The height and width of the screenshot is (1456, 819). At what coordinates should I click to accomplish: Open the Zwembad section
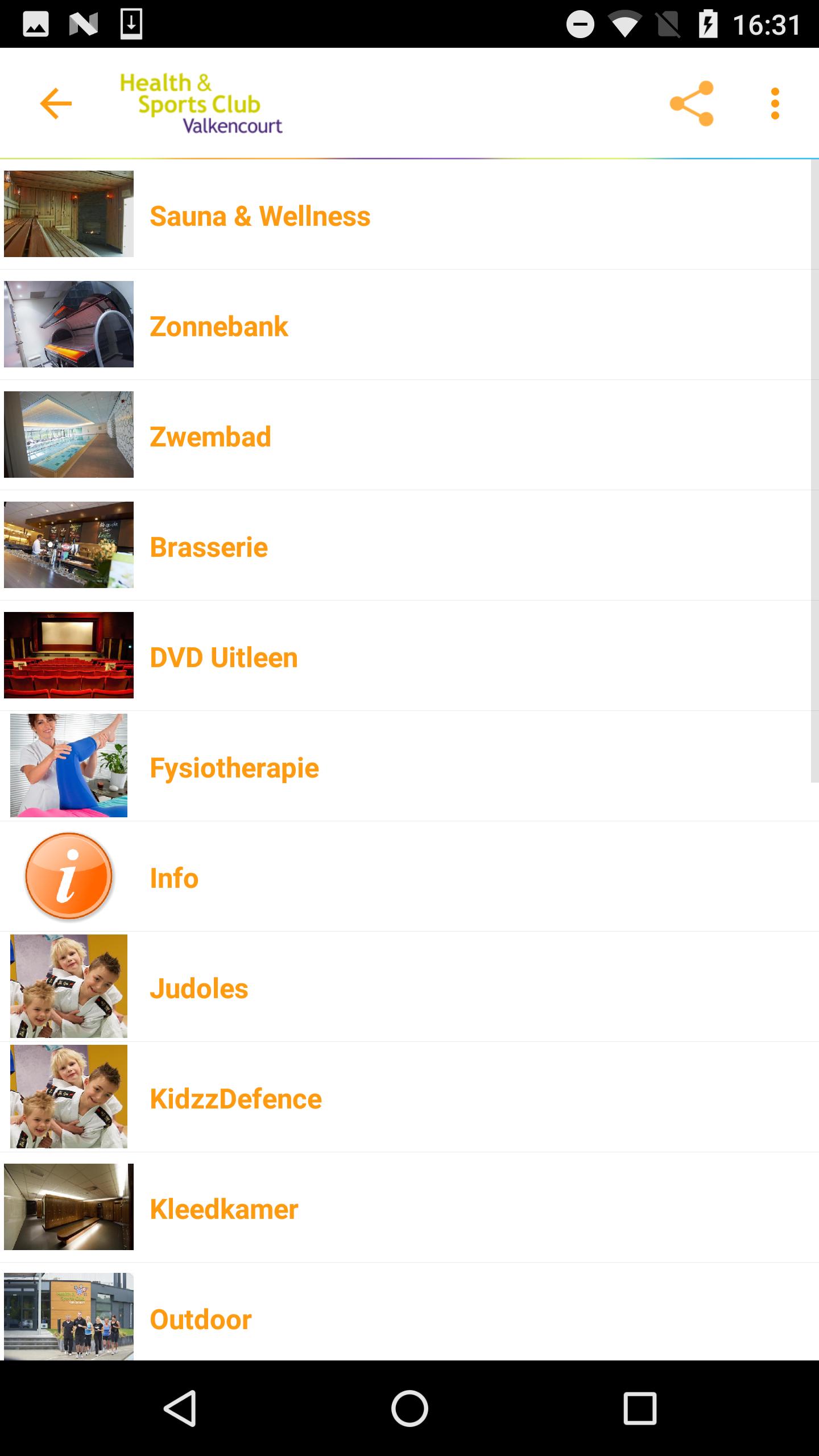pyautogui.click(x=210, y=437)
